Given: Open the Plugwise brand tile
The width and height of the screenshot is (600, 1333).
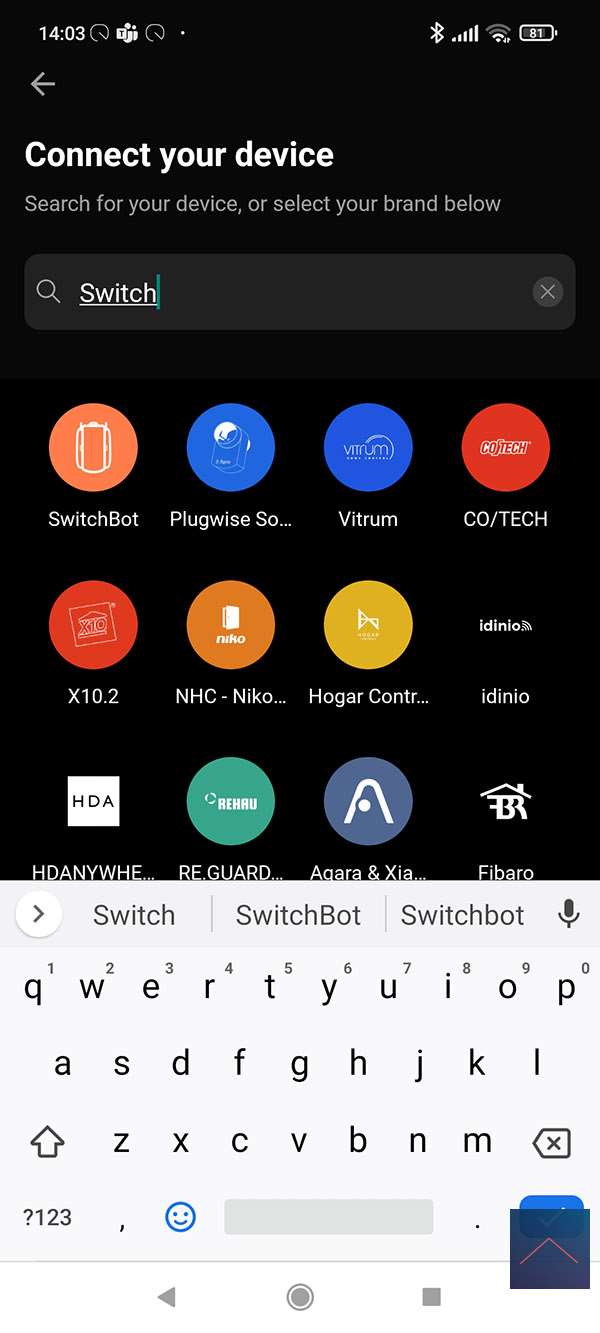Looking at the screenshot, I should pos(231,448).
